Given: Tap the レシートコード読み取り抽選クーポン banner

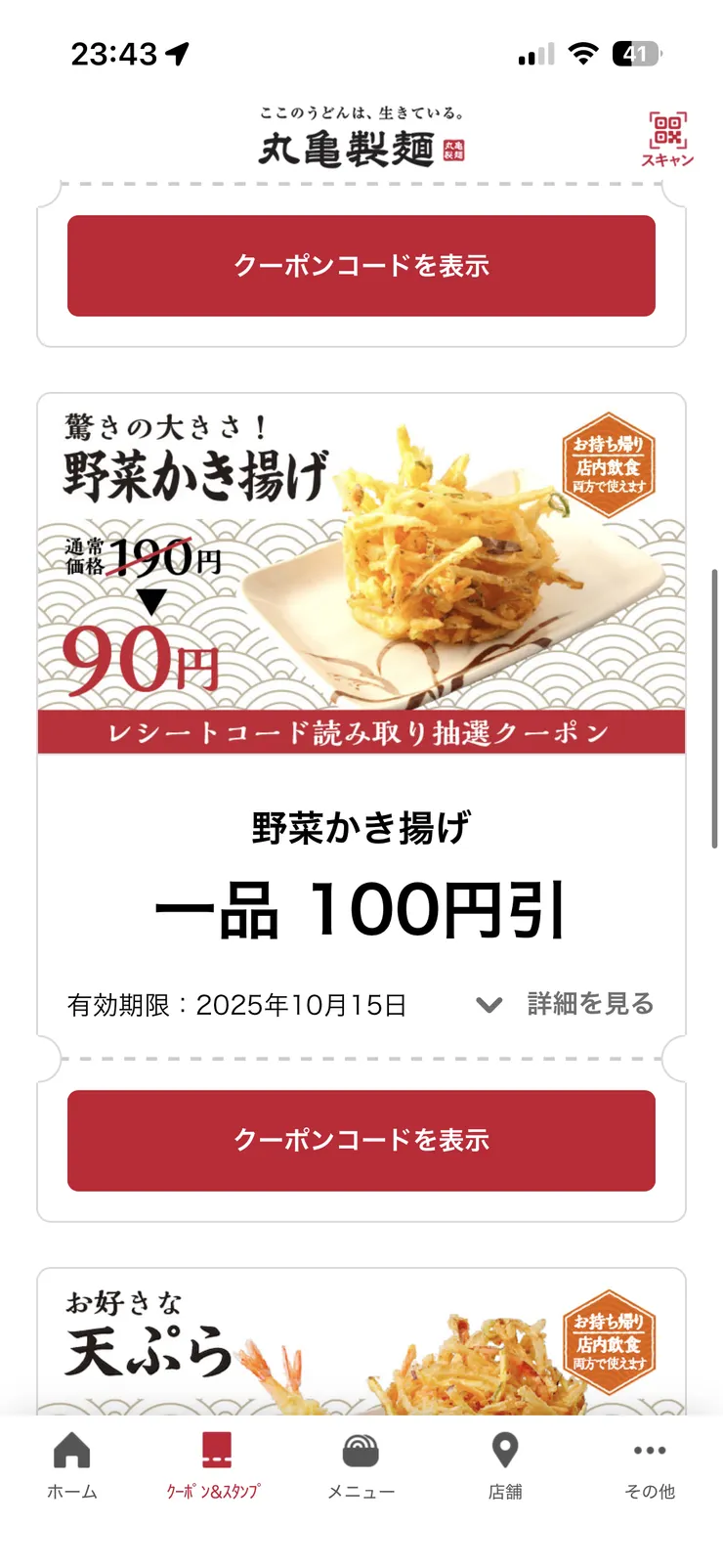Looking at the screenshot, I should tap(361, 729).
